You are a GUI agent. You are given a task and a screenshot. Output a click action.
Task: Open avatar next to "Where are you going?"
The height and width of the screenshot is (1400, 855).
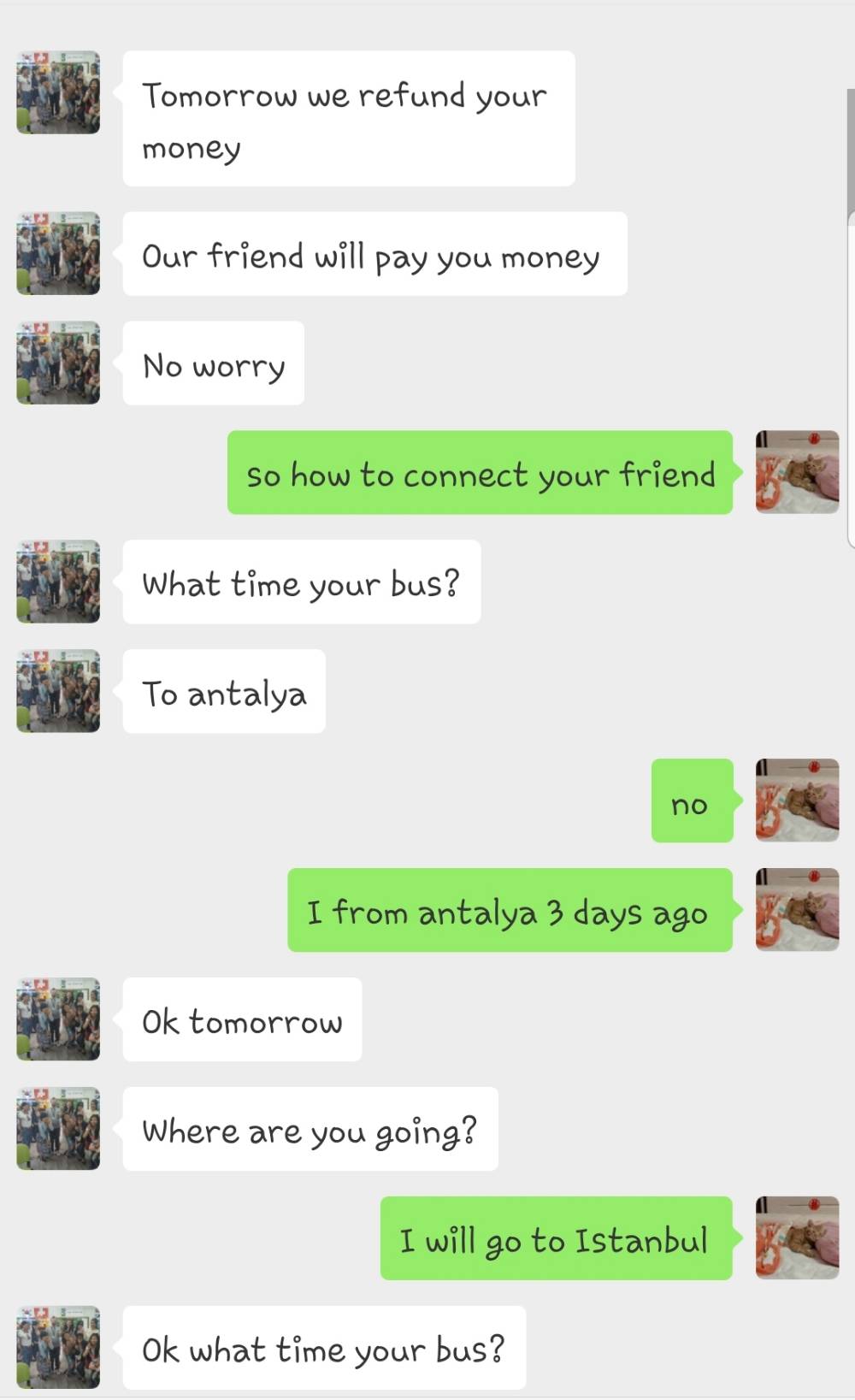pyautogui.click(x=58, y=1129)
